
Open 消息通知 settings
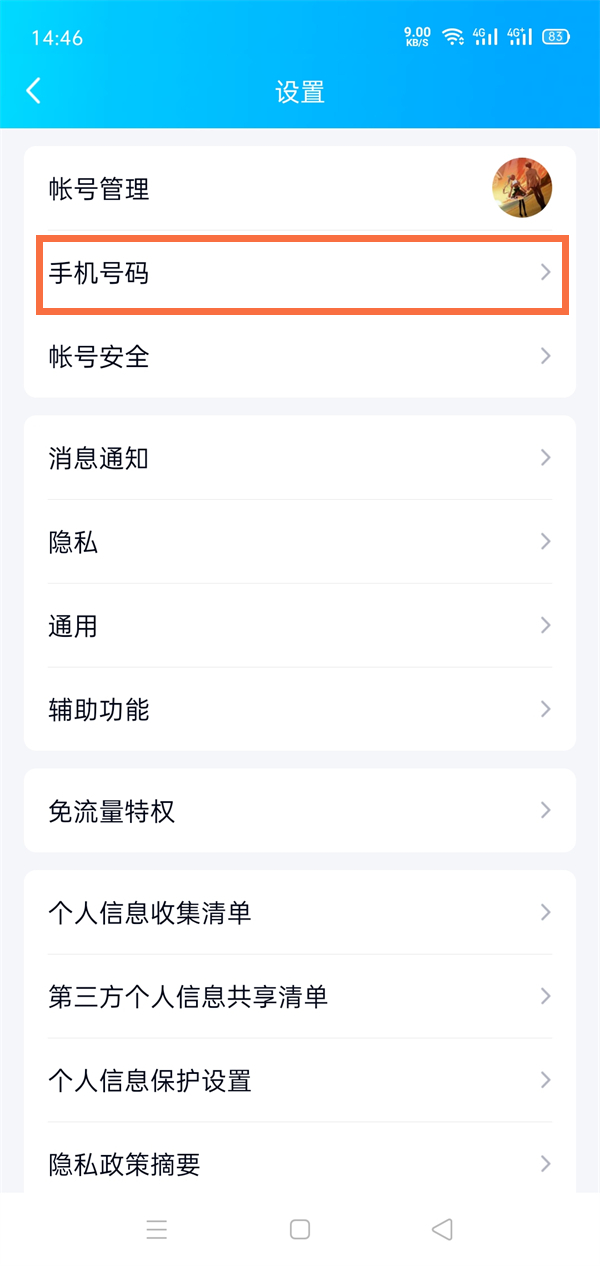(300, 458)
